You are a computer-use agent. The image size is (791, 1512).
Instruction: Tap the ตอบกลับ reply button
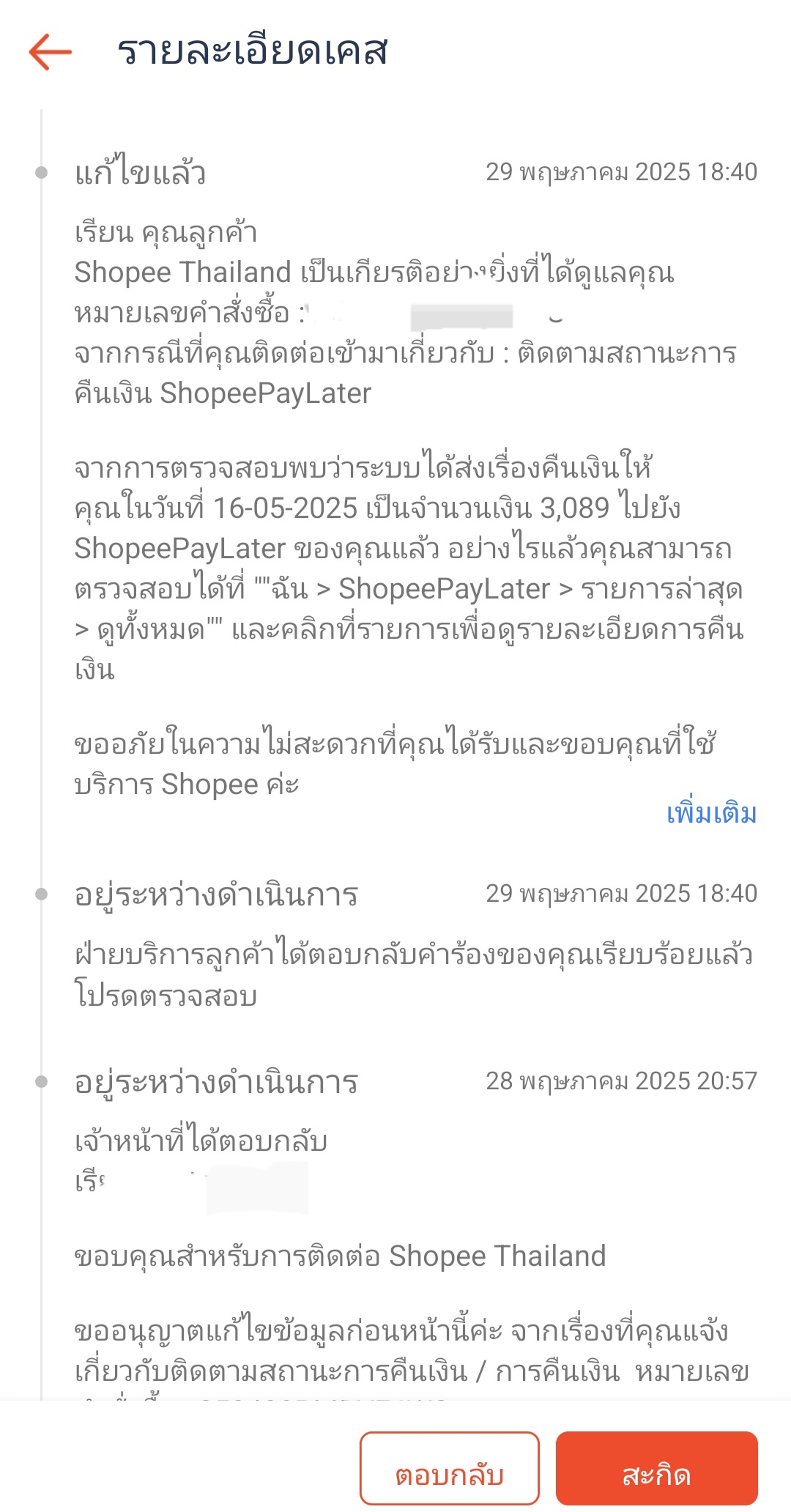tap(450, 1468)
